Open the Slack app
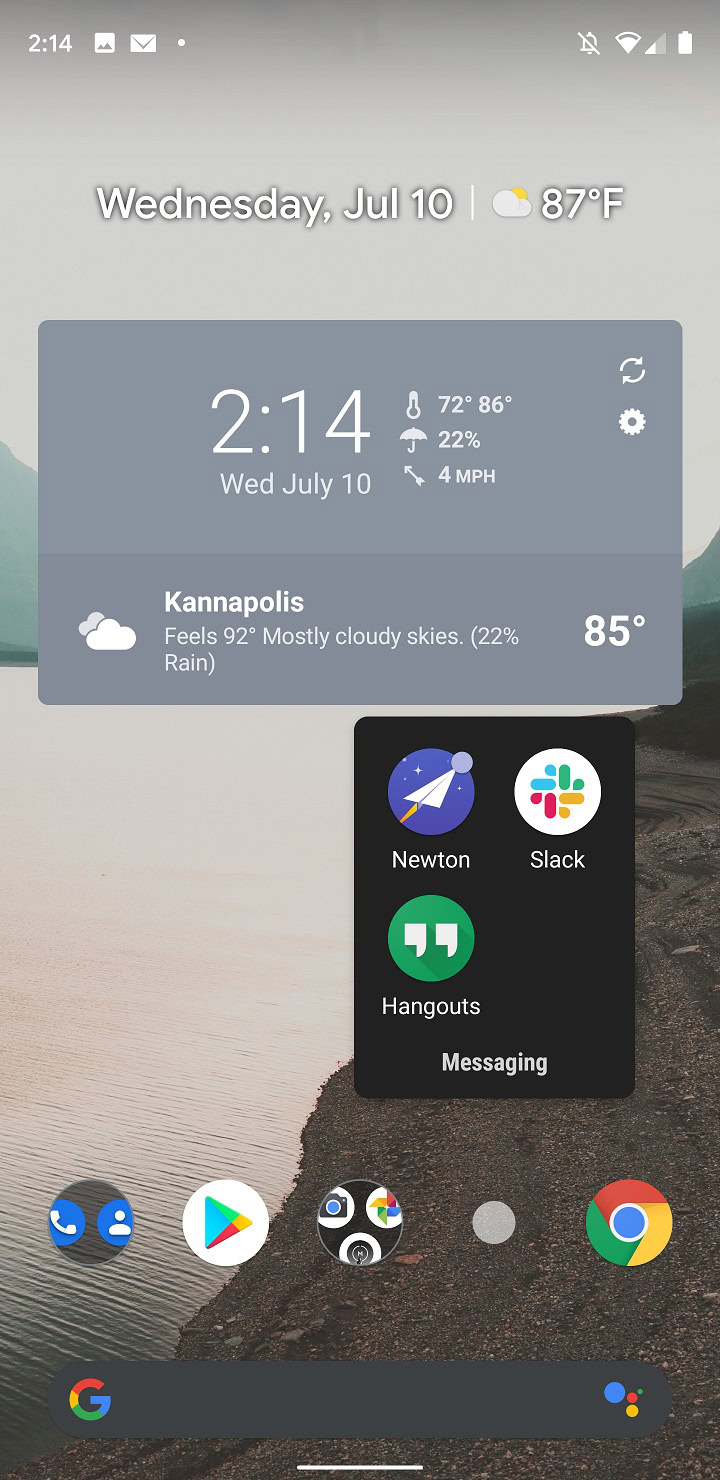The height and width of the screenshot is (1480, 720). [x=557, y=792]
